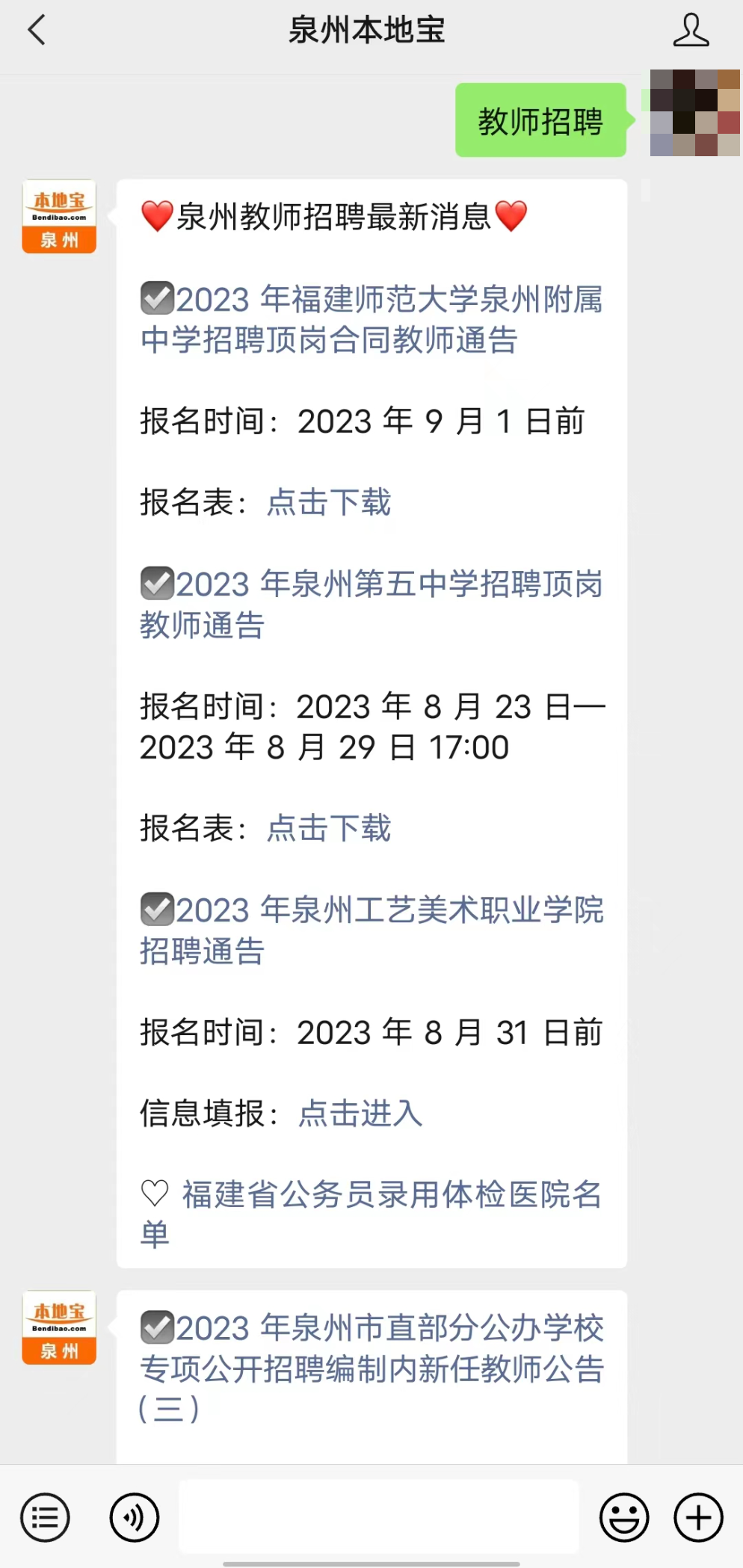Switch to the service menu list icon
The width and height of the screenshot is (743, 1568).
pyautogui.click(x=45, y=1517)
